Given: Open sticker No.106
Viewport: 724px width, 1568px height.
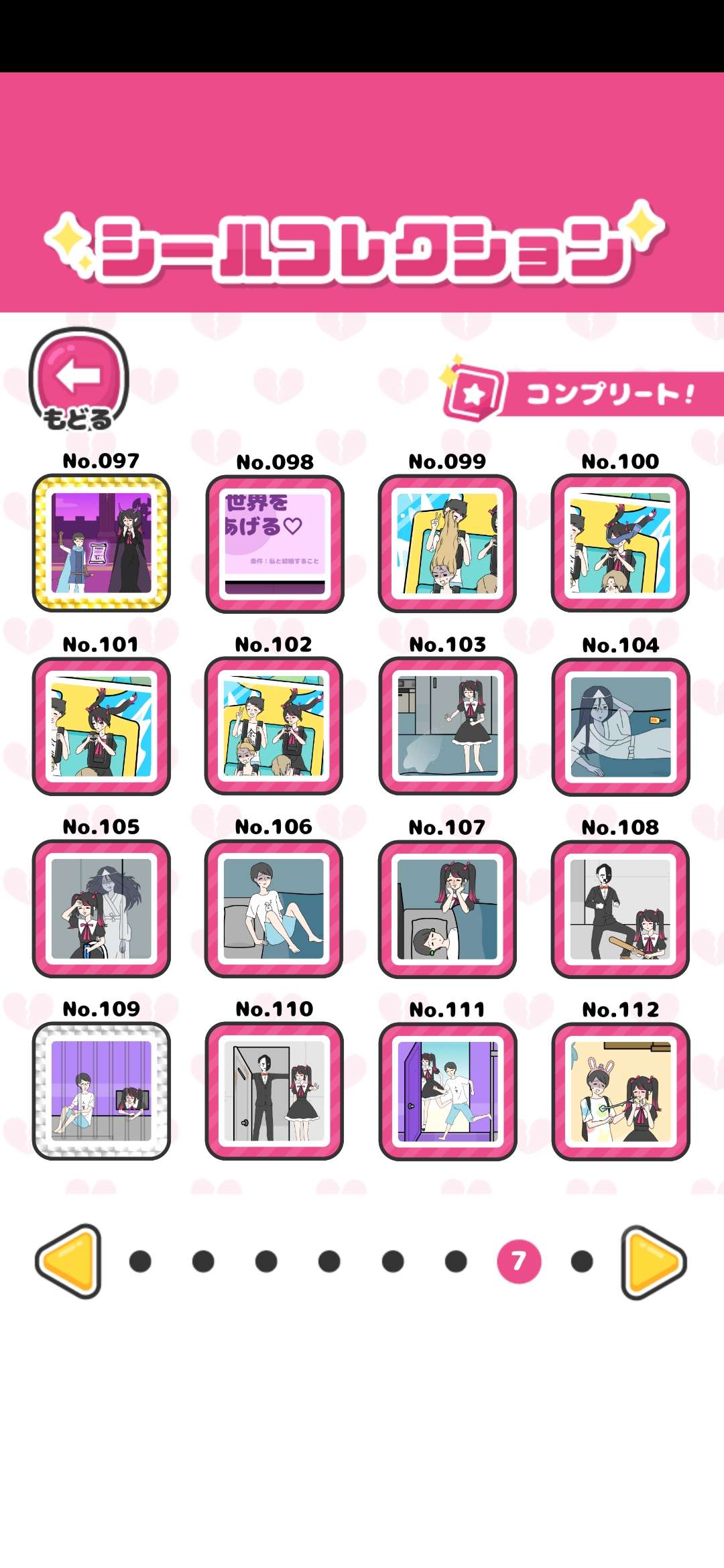Looking at the screenshot, I should [x=274, y=909].
